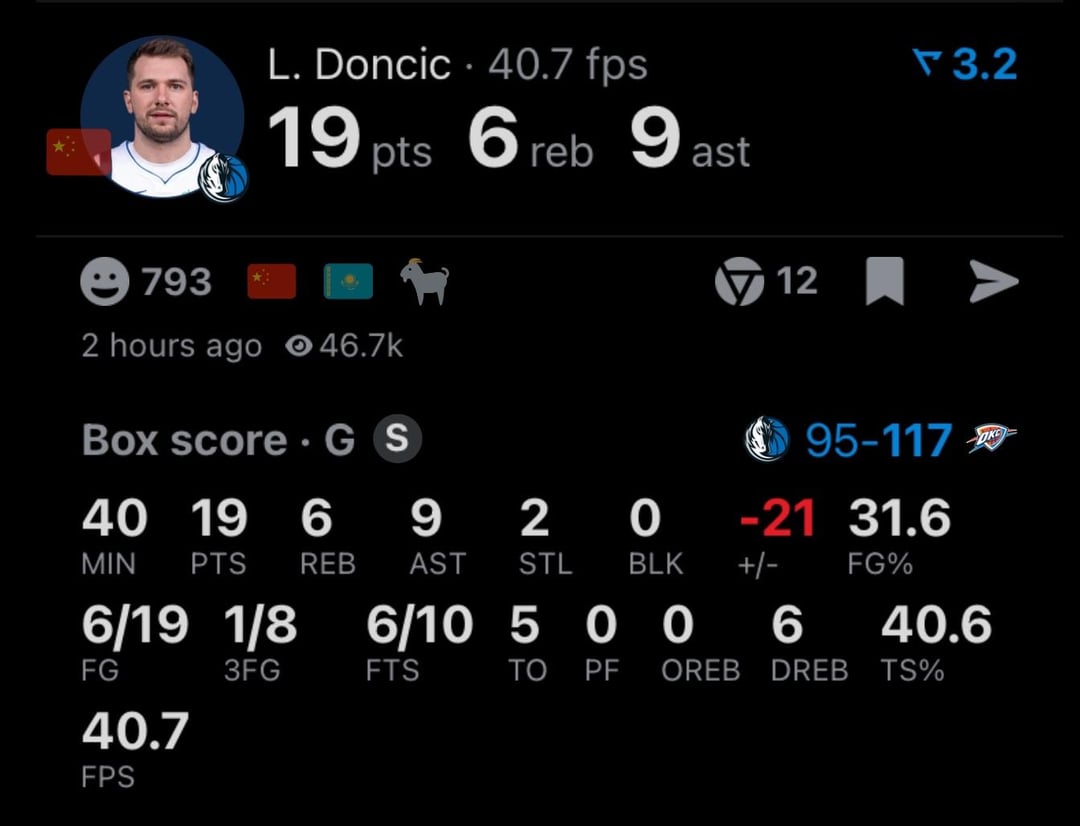Tap the China flag reaction
Image resolution: width=1080 pixels, height=826 pixels.
[272, 282]
